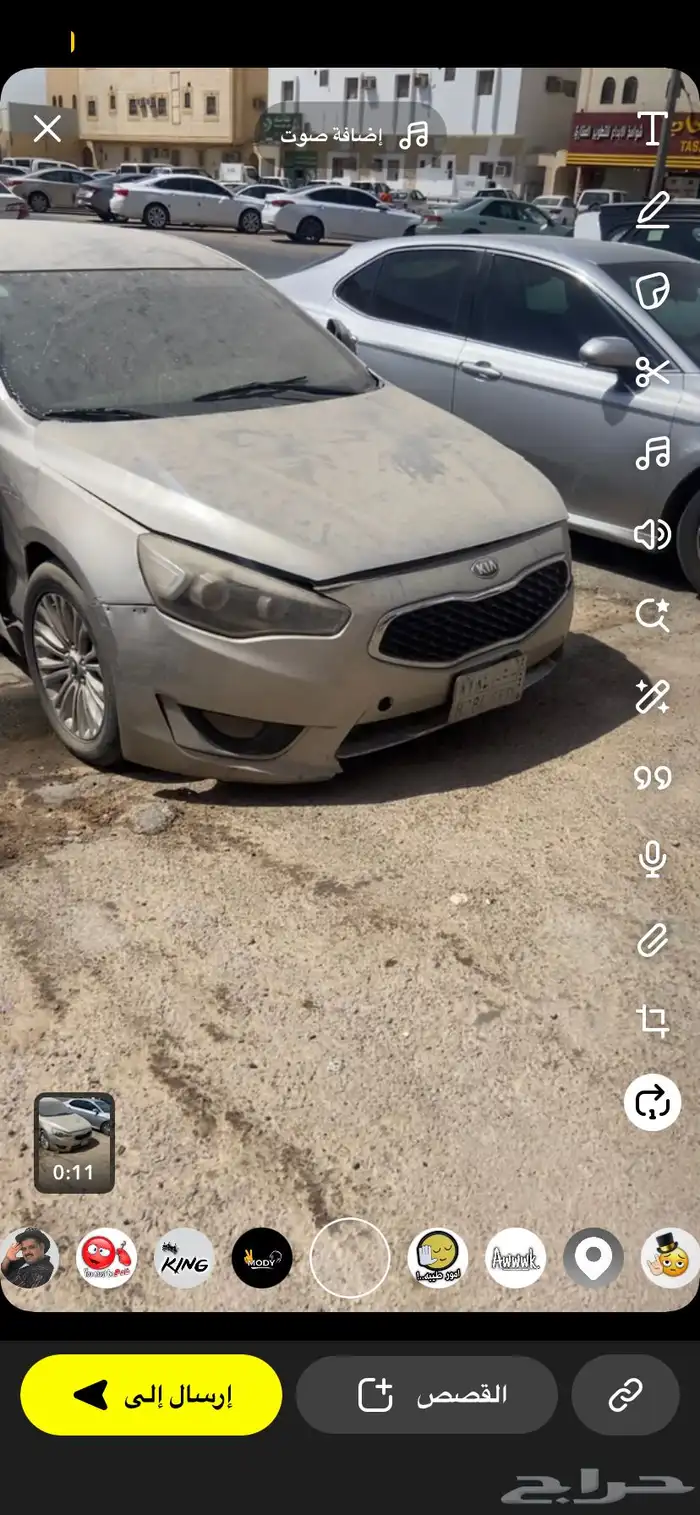Tap the yellow إرسال إلى send button
This screenshot has width=700, height=1515.
click(151, 1395)
